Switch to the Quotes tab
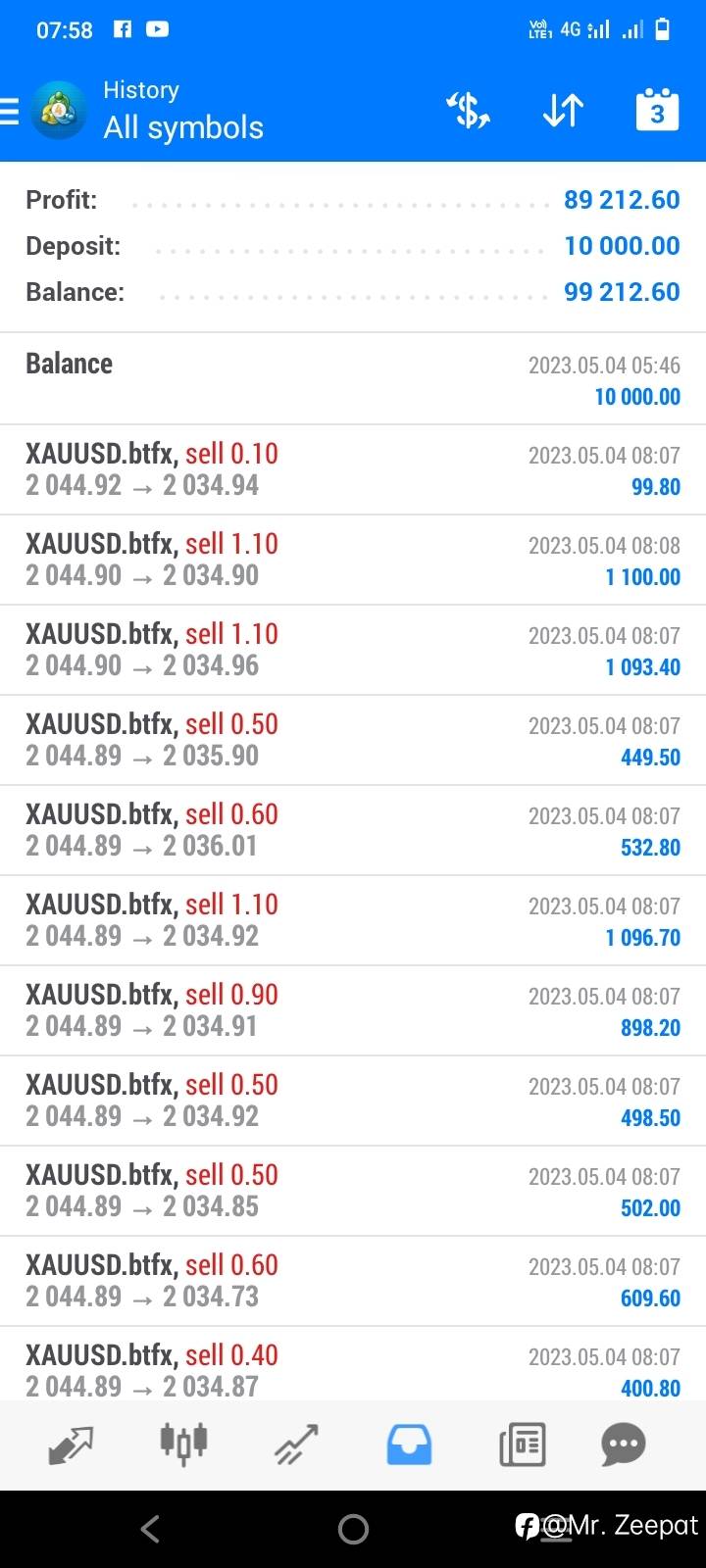706x1568 pixels. [71, 1445]
